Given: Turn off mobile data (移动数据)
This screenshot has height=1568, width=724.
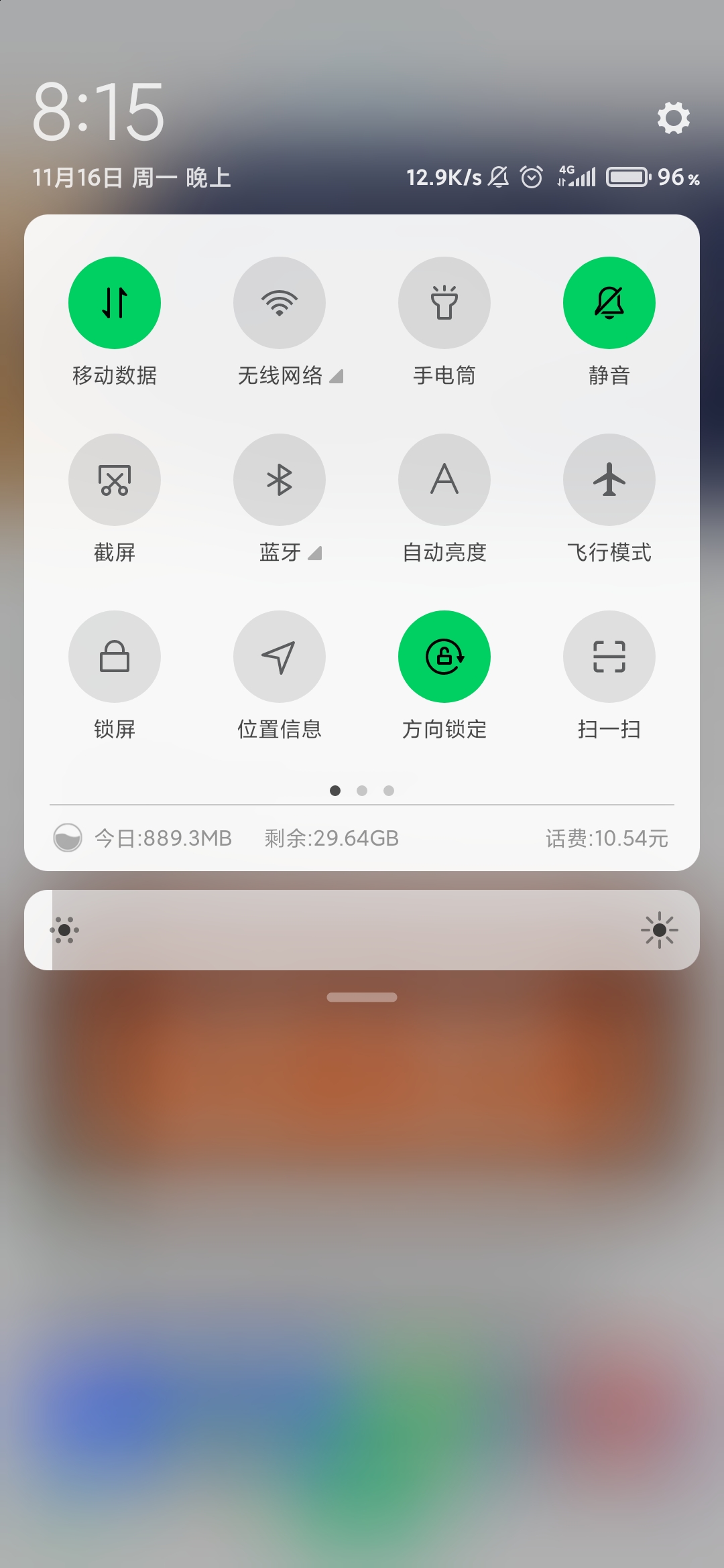Looking at the screenshot, I should click(x=115, y=303).
